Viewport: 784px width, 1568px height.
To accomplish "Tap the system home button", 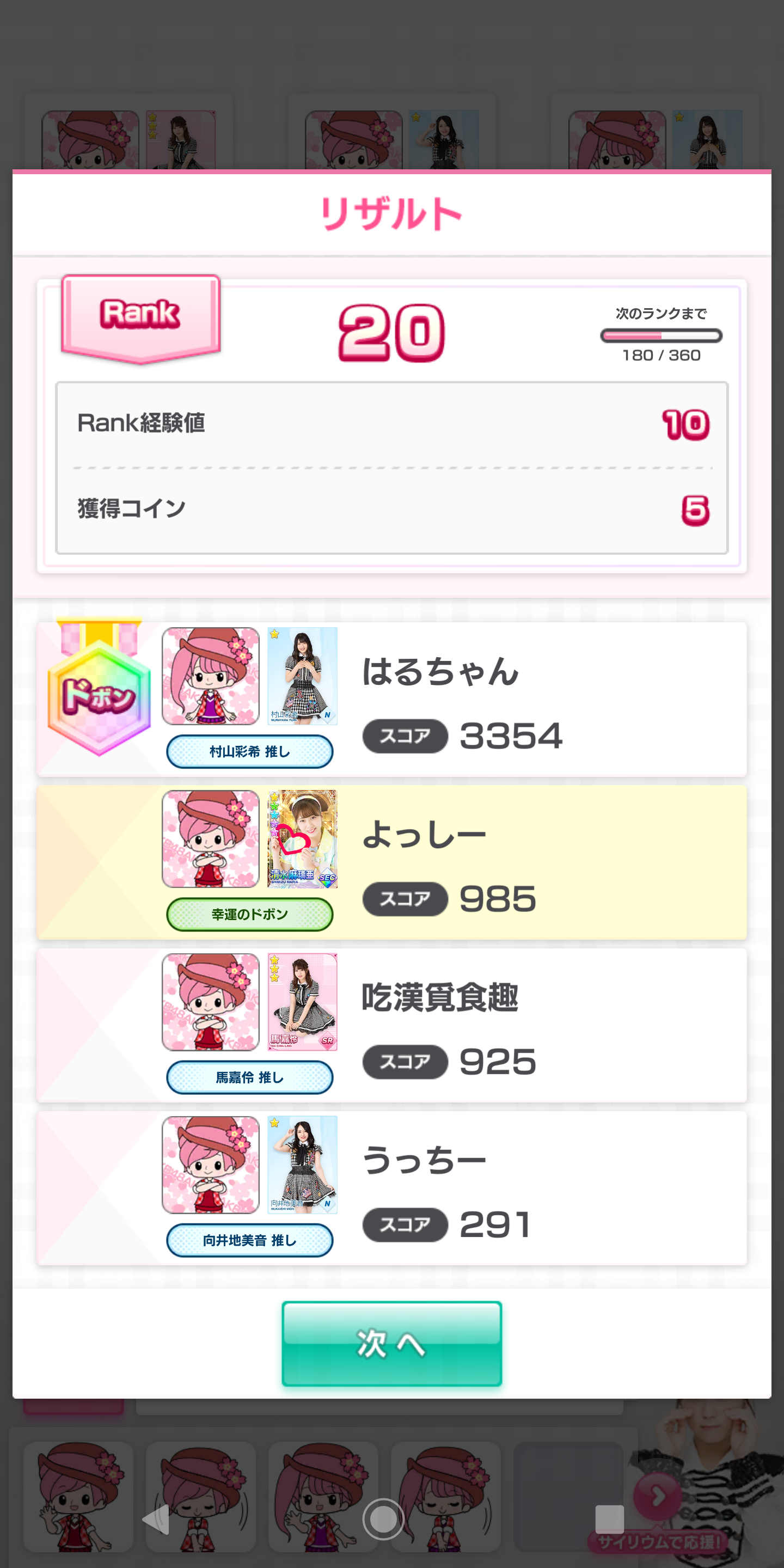I will 383,1520.
